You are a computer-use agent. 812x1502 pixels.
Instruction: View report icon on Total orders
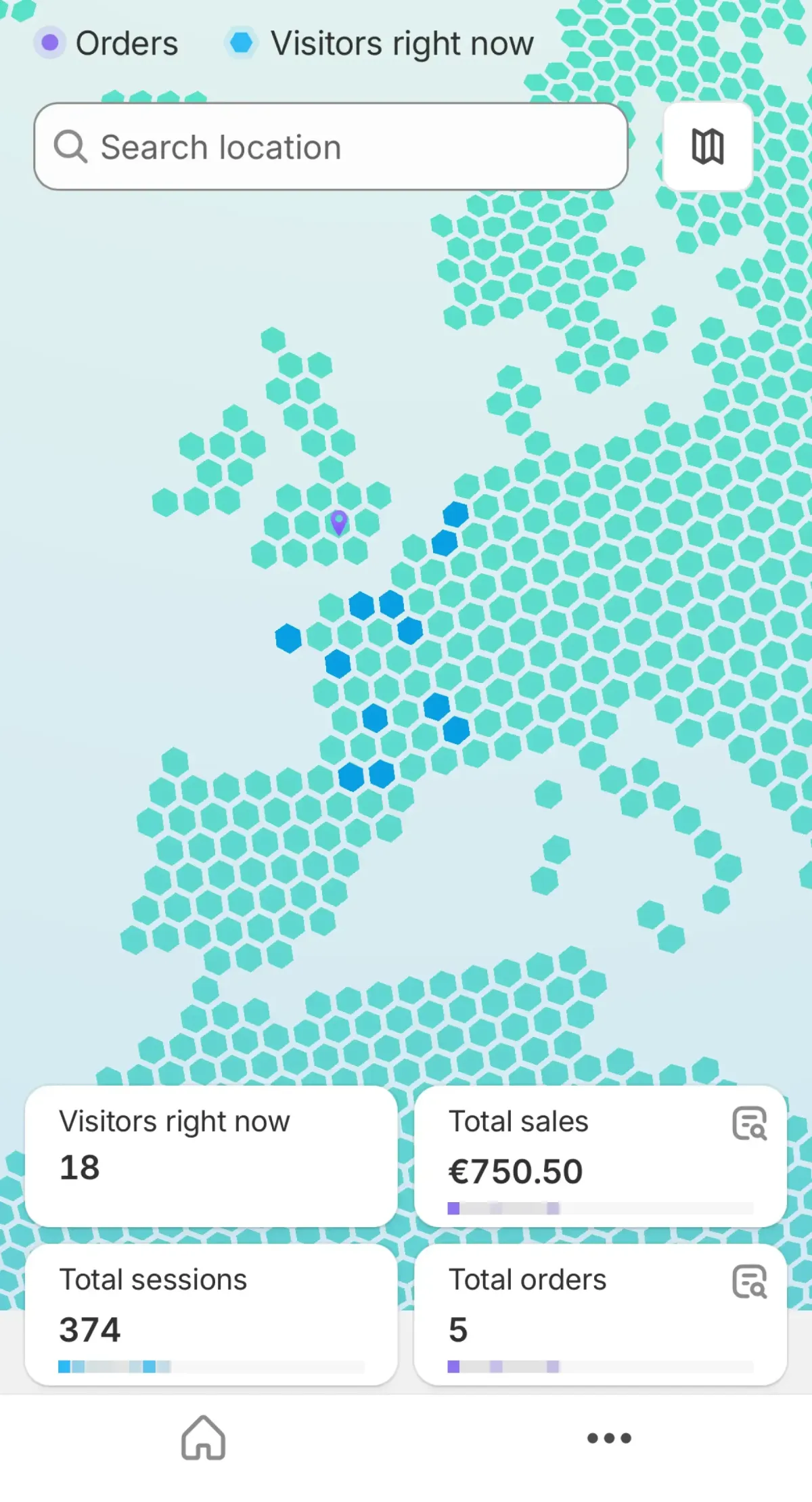[749, 1282]
